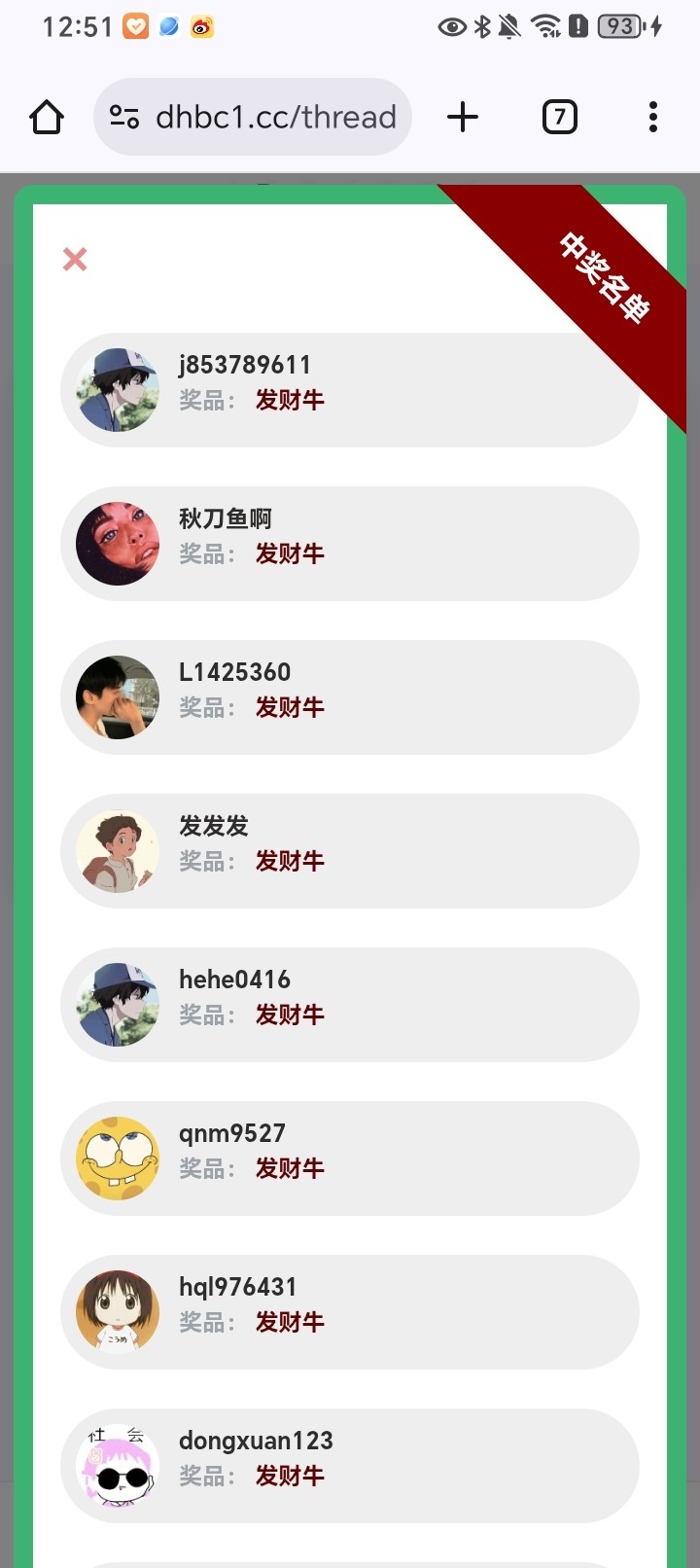Viewport: 700px width, 1568px height.
Task: Close the 中奖名单 winners popup
Action: 74,259
